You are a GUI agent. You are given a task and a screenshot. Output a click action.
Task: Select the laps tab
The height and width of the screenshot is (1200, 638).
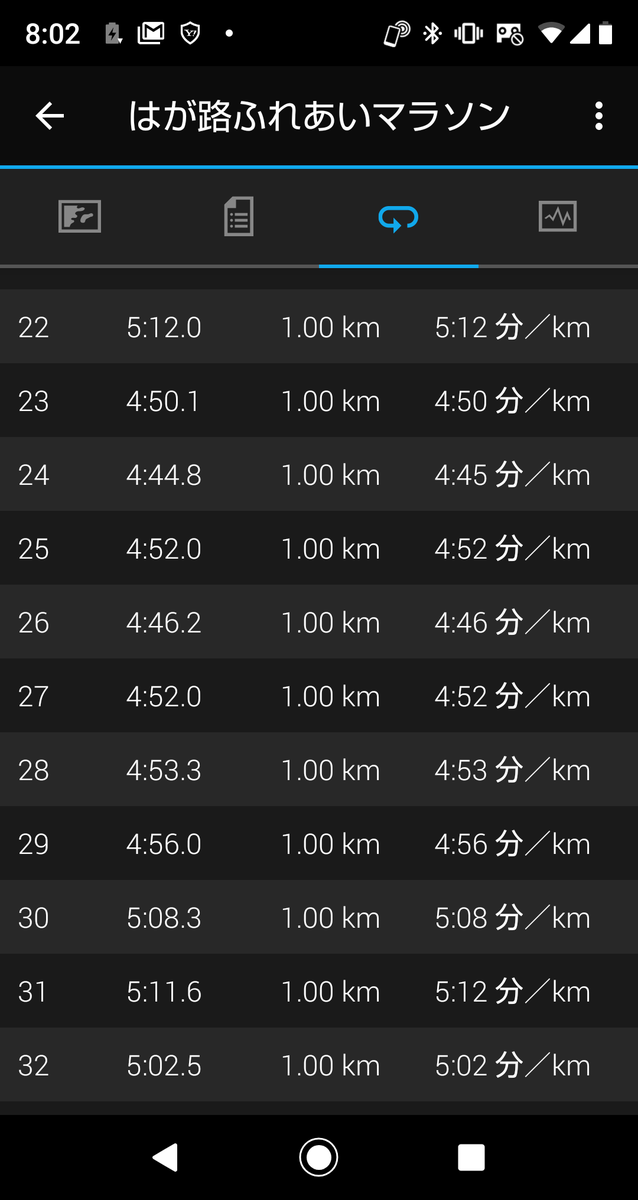[x=398, y=216]
